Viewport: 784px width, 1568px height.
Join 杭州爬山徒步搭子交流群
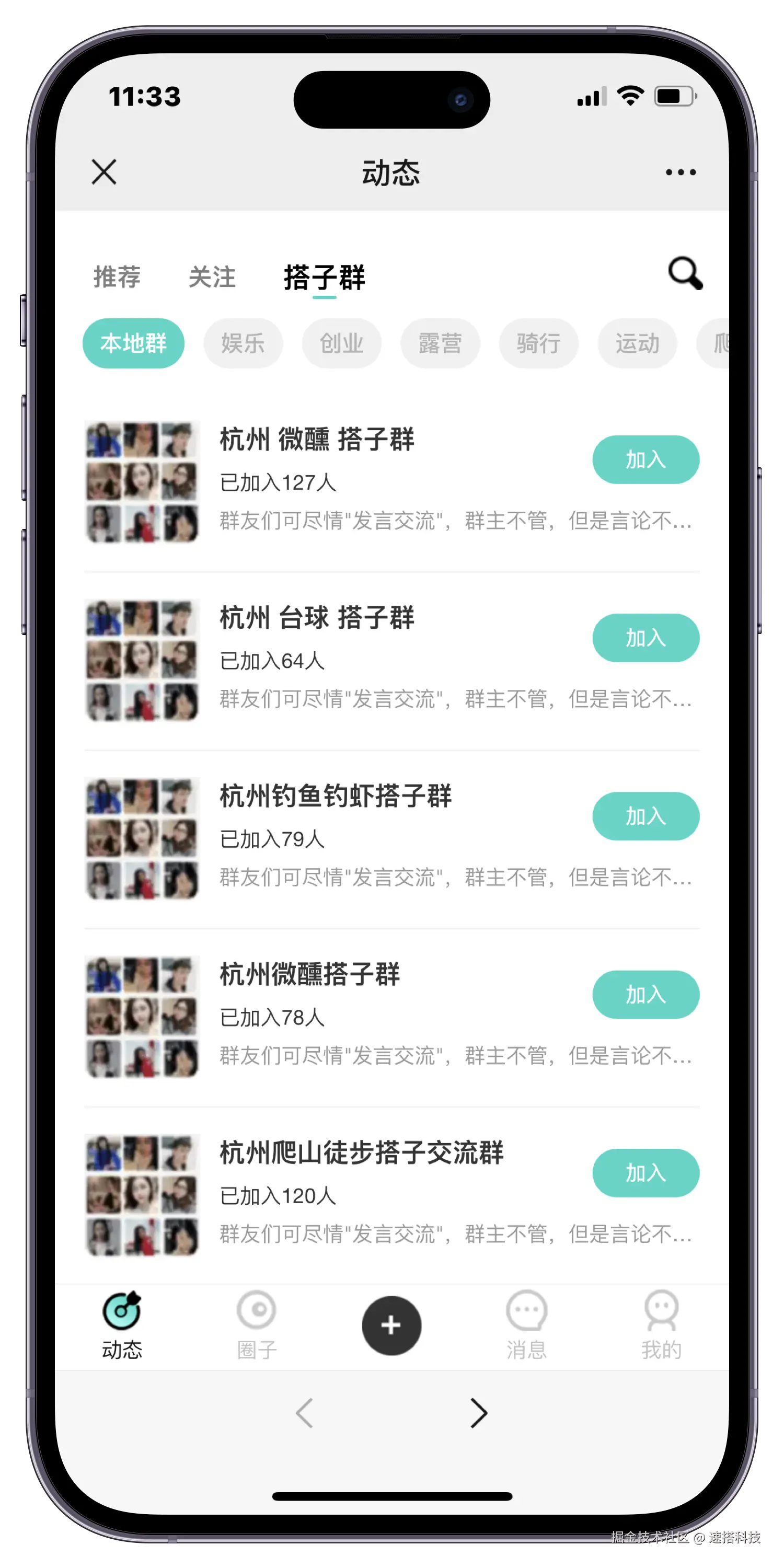coord(645,1173)
